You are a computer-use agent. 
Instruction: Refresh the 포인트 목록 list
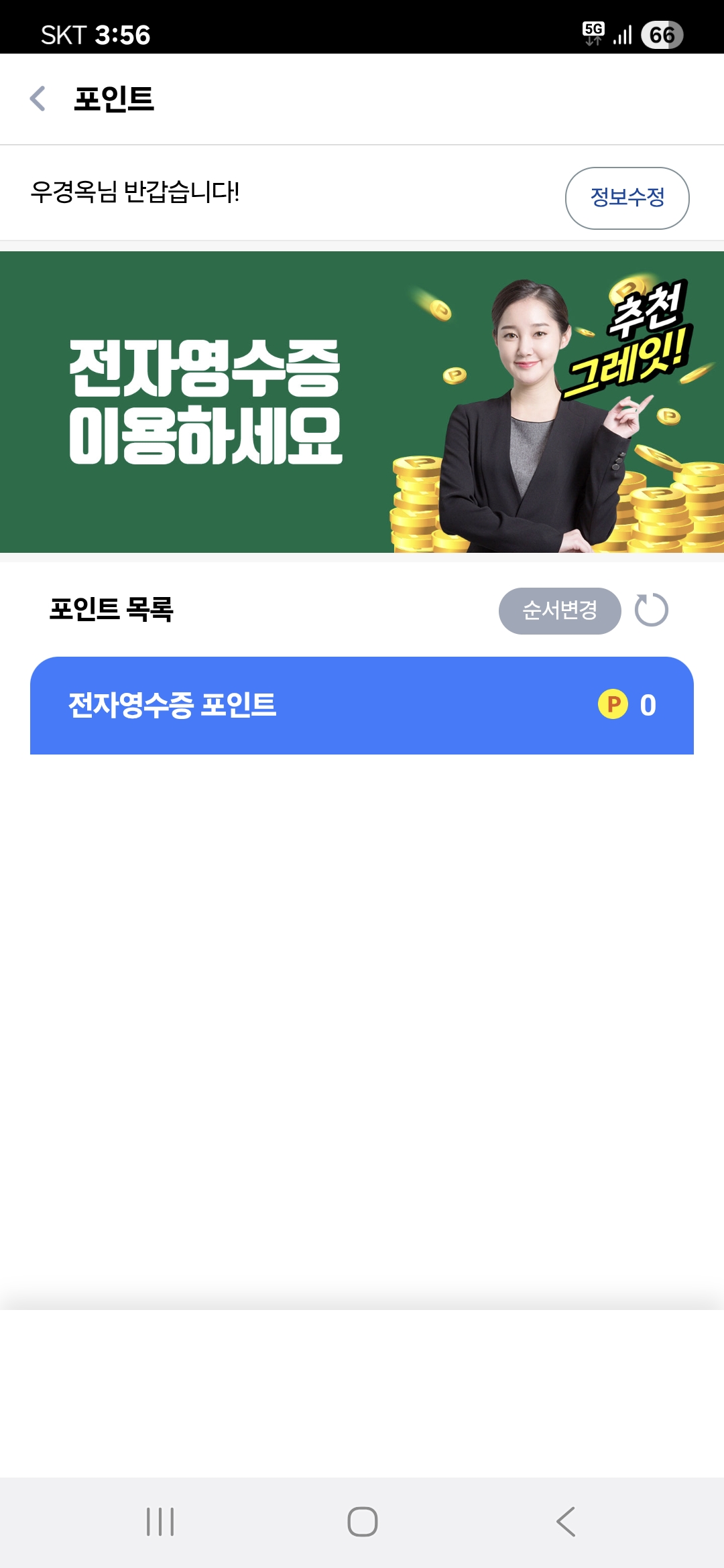(x=651, y=610)
